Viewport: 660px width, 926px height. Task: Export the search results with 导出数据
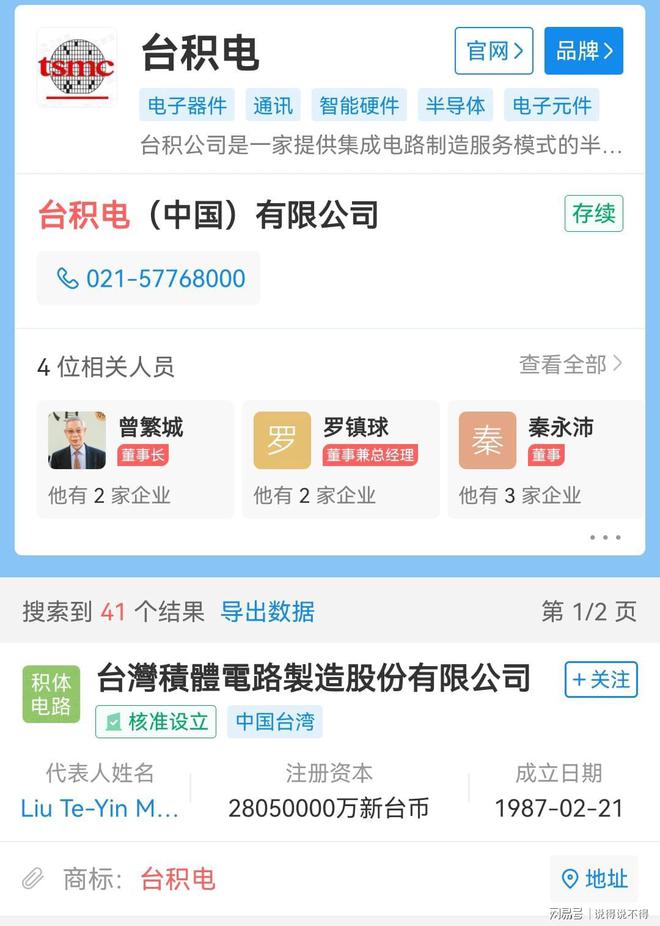point(267,611)
